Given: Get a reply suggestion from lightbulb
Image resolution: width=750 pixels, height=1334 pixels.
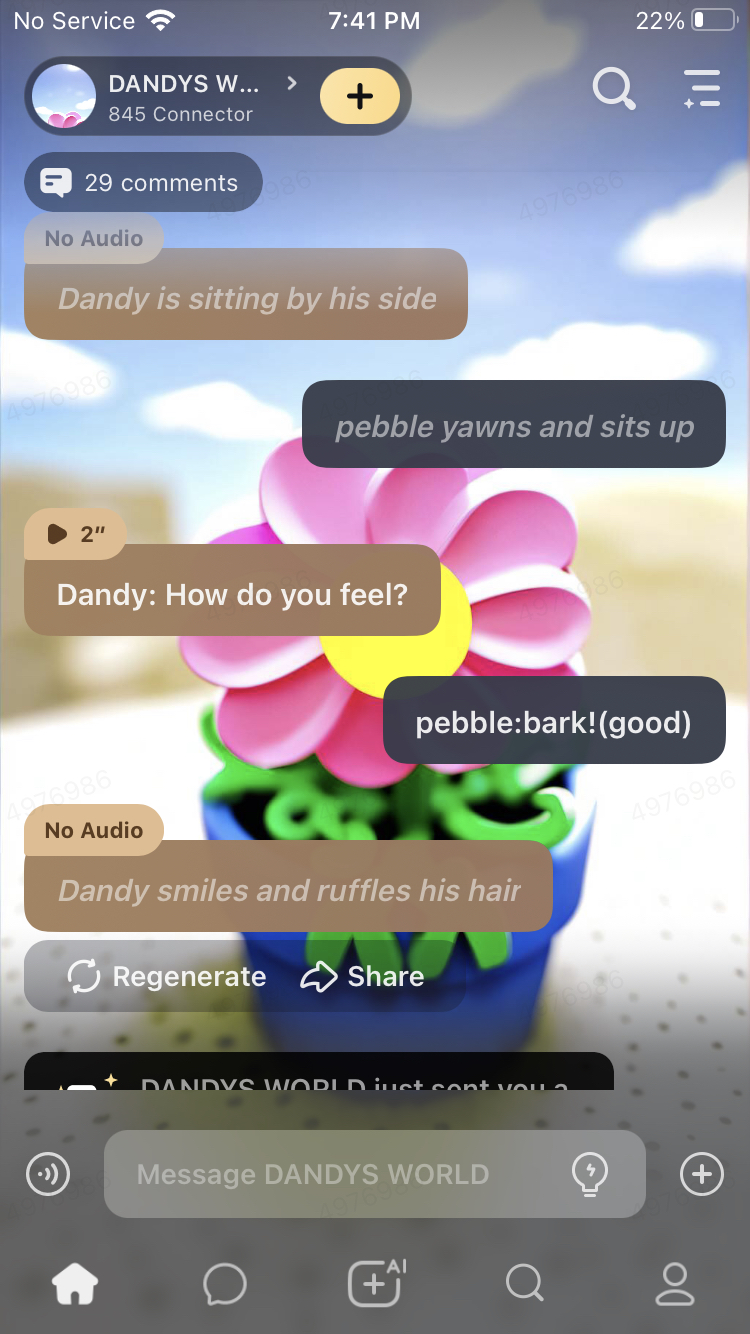Looking at the screenshot, I should point(590,1174).
